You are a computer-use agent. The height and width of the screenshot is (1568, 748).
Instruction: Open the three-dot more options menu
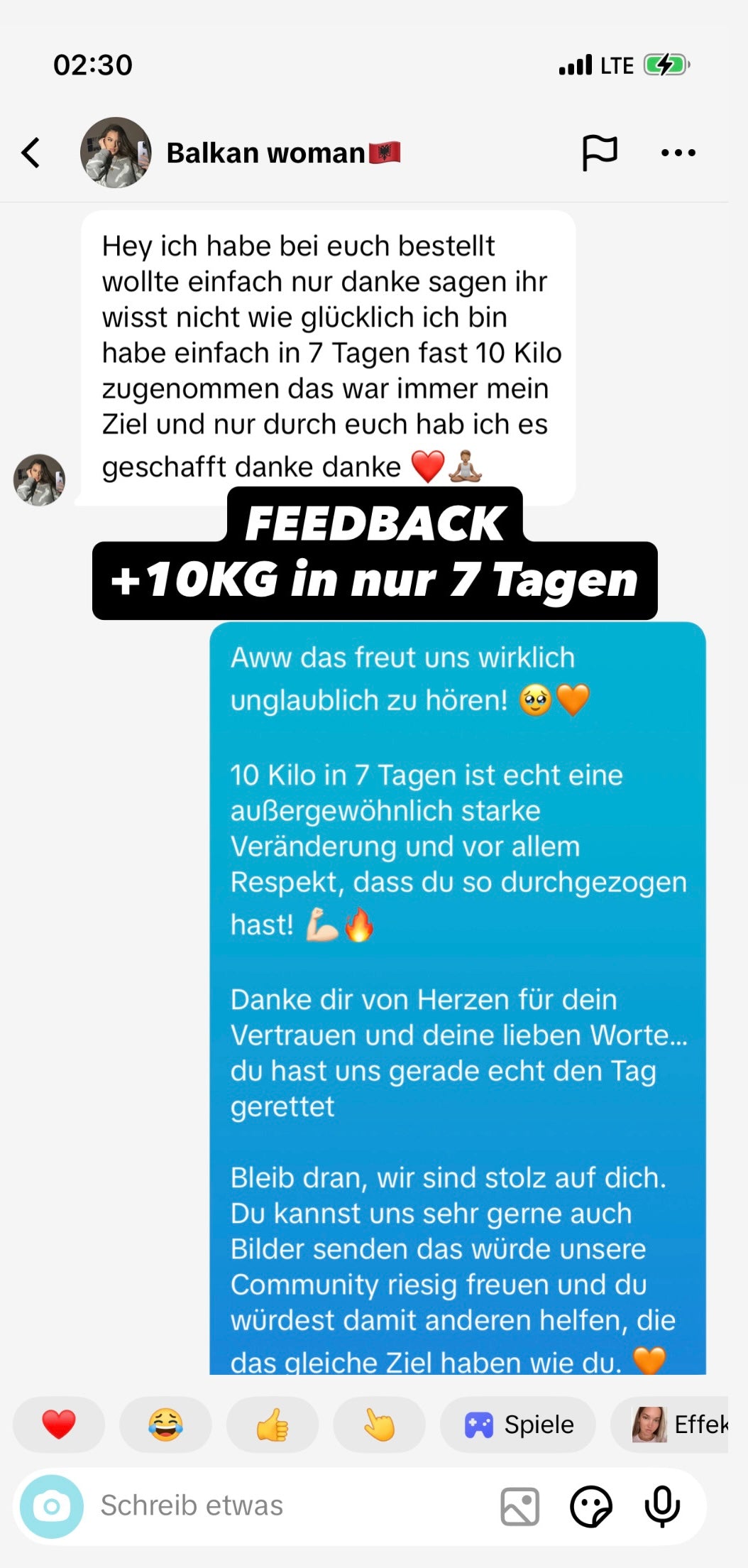coord(678,153)
